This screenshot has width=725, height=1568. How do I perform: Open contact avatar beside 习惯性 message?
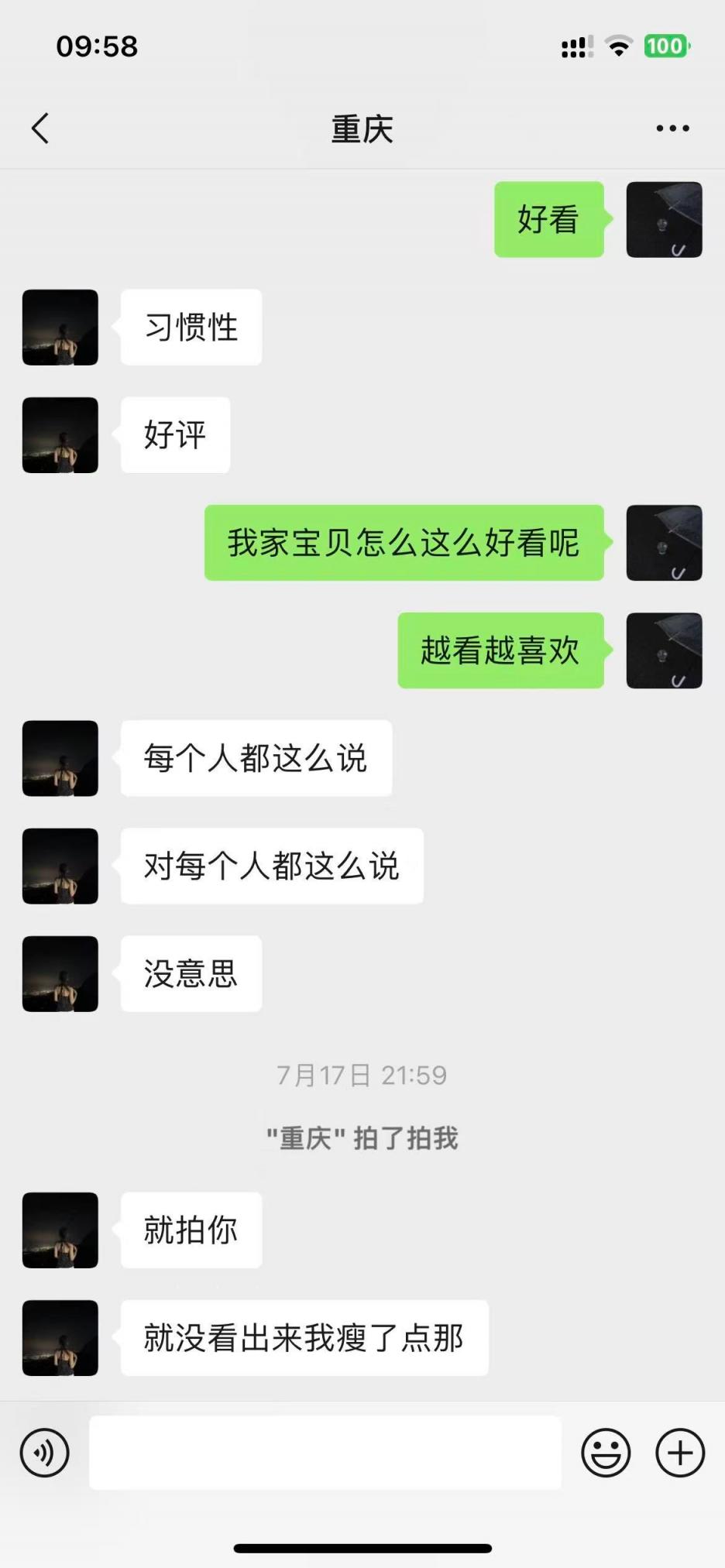(60, 328)
